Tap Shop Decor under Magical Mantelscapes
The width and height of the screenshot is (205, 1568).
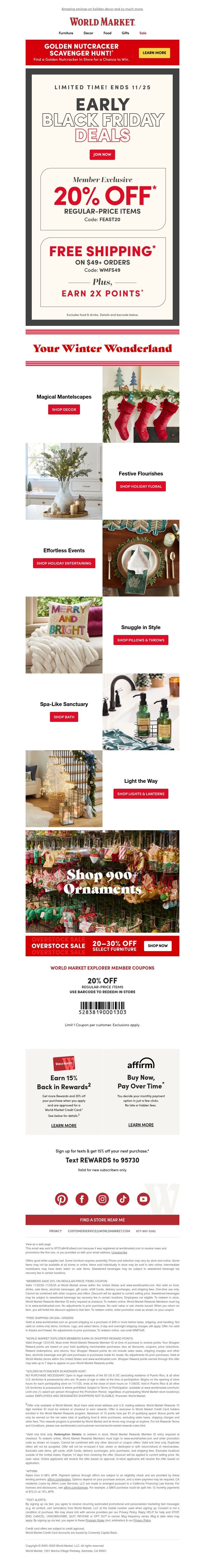coord(64,410)
